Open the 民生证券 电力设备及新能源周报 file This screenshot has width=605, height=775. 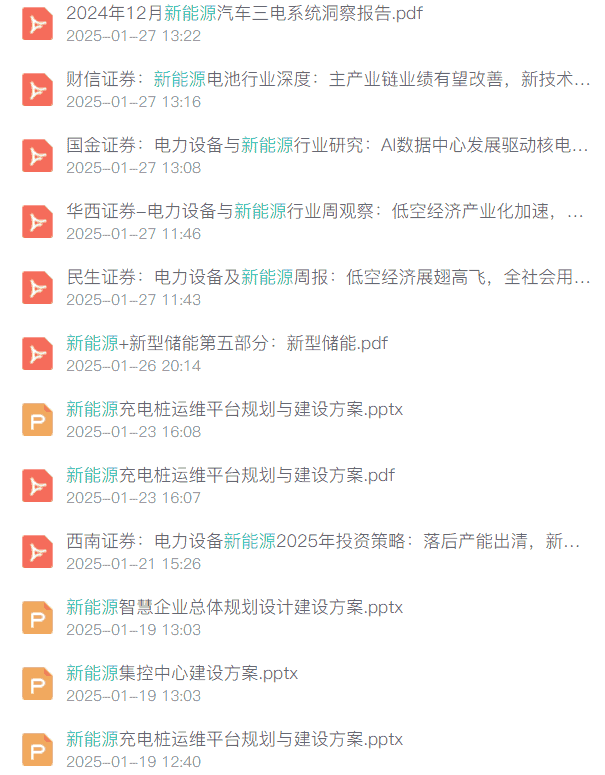click(x=327, y=278)
